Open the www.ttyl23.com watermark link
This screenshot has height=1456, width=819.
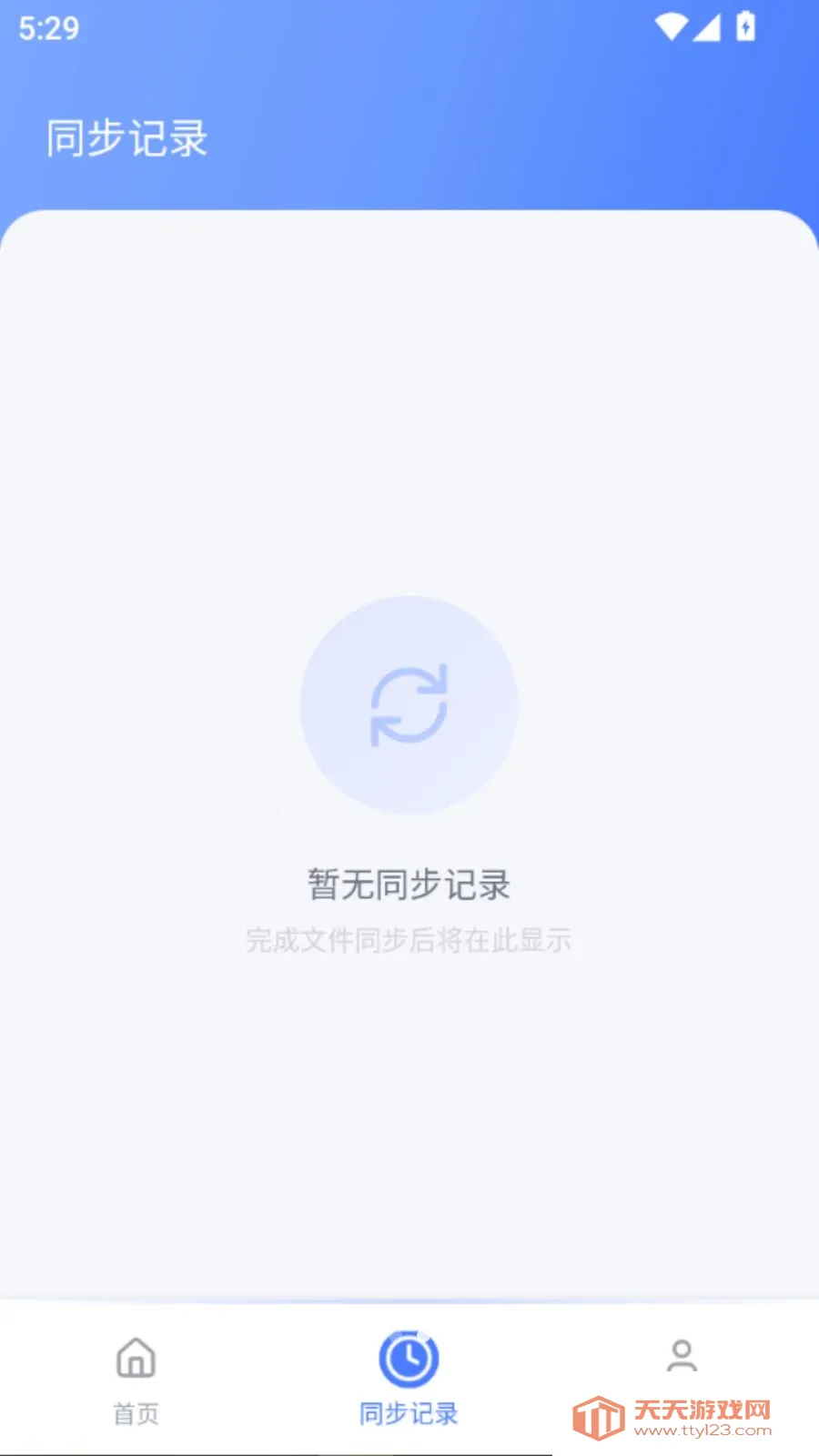click(x=705, y=1431)
